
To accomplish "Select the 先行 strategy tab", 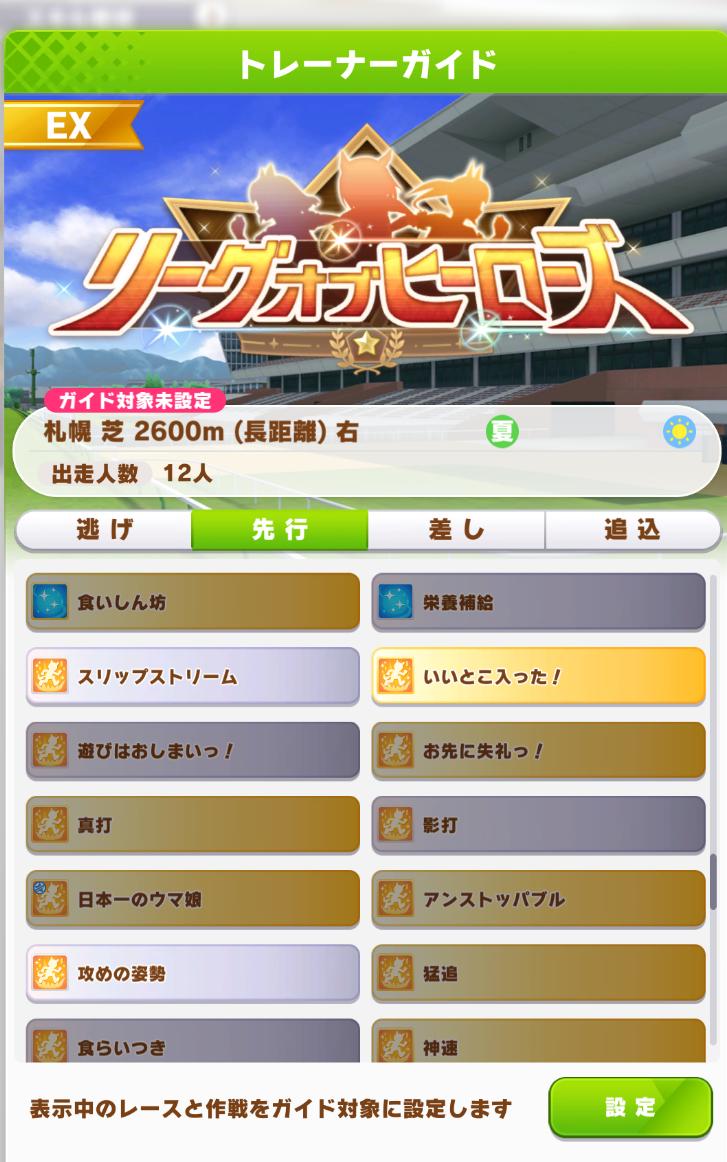I will coord(279,530).
